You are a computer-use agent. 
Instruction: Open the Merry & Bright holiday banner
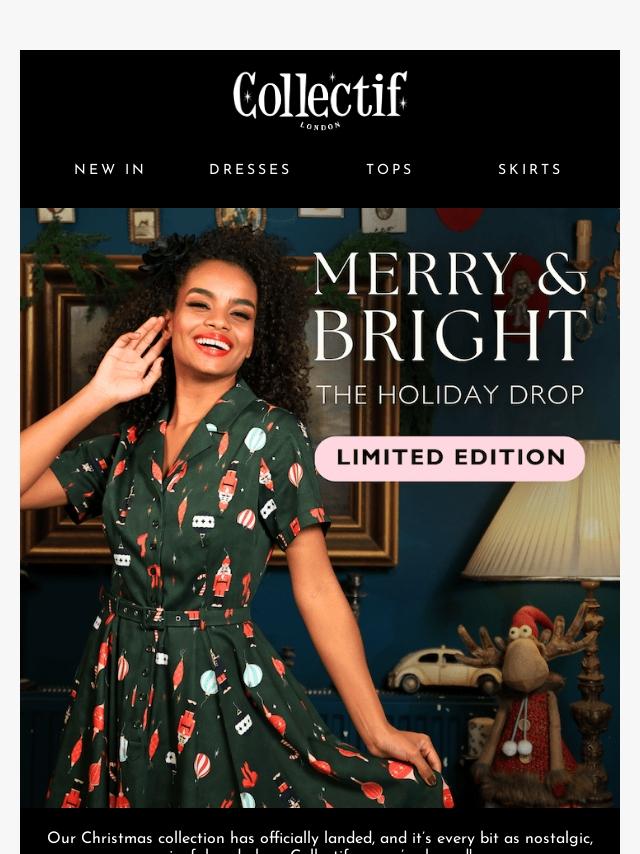click(320, 508)
